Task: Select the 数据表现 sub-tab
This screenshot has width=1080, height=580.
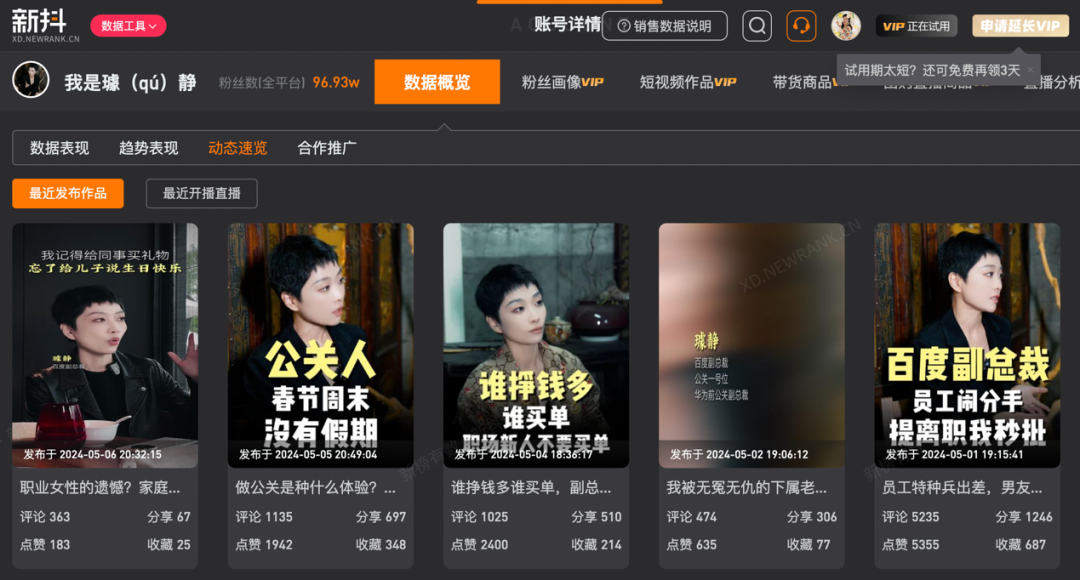Action: click(x=59, y=148)
